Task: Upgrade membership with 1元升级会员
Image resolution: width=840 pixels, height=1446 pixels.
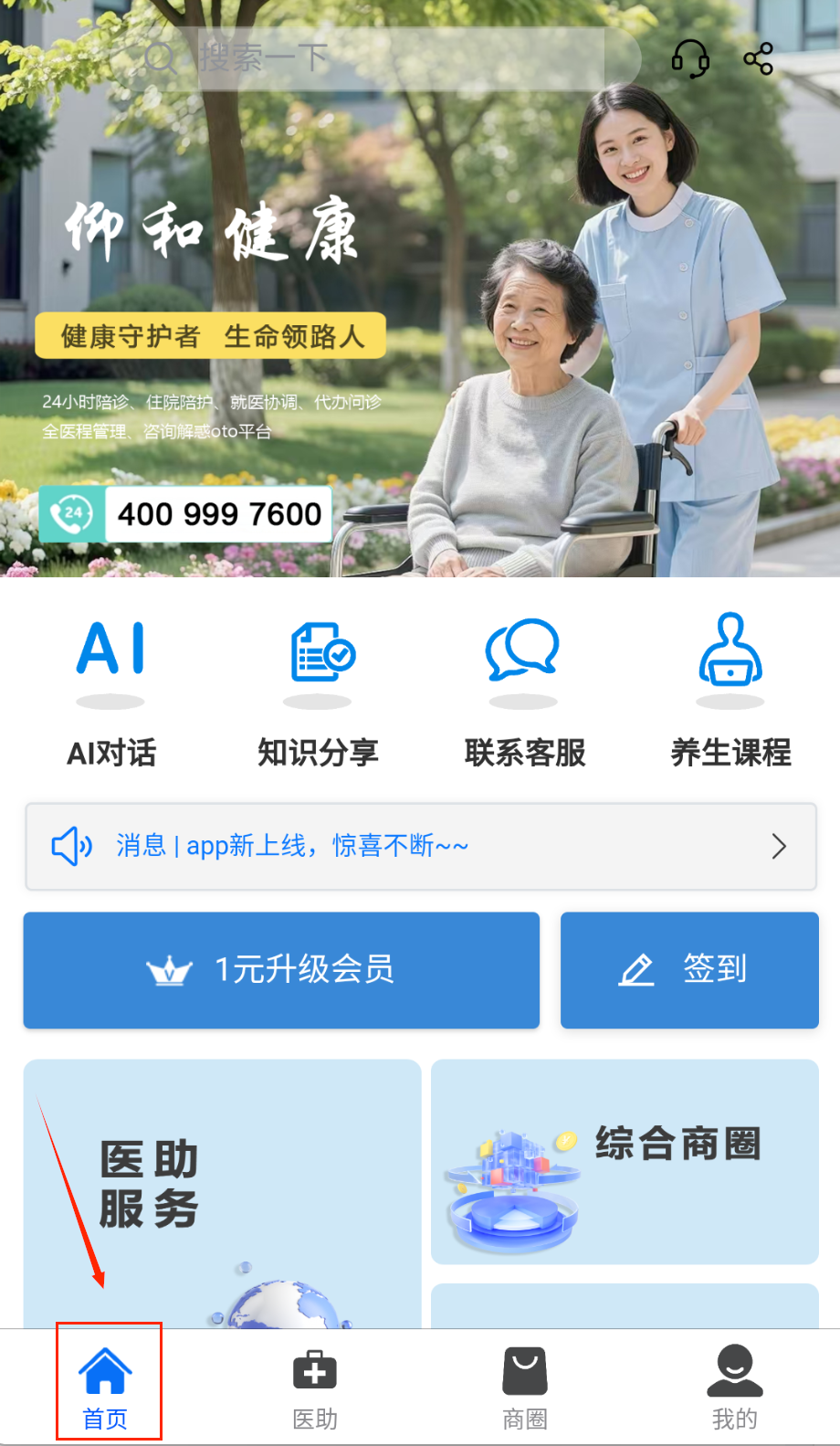Action: coord(281,969)
